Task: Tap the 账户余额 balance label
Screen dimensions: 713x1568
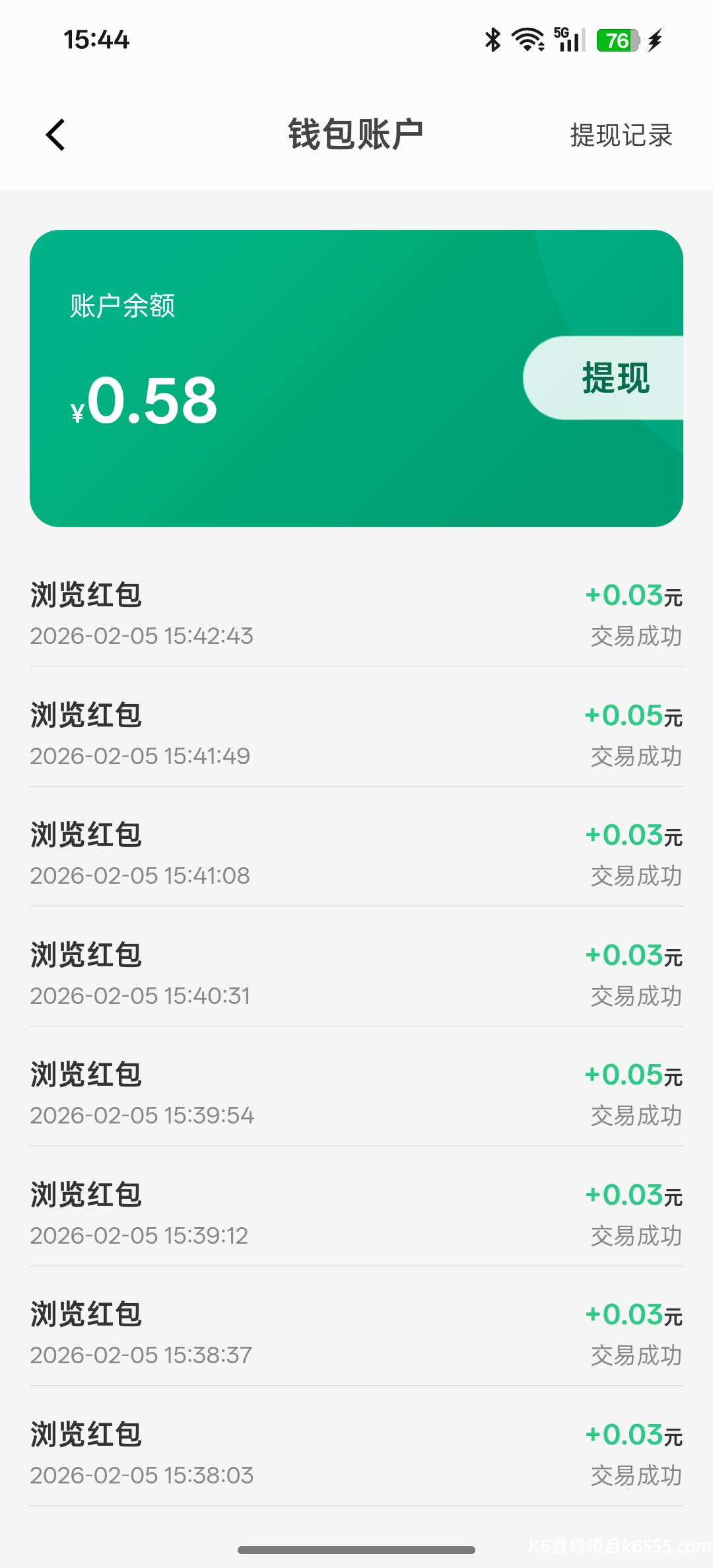Action: pos(121,306)
